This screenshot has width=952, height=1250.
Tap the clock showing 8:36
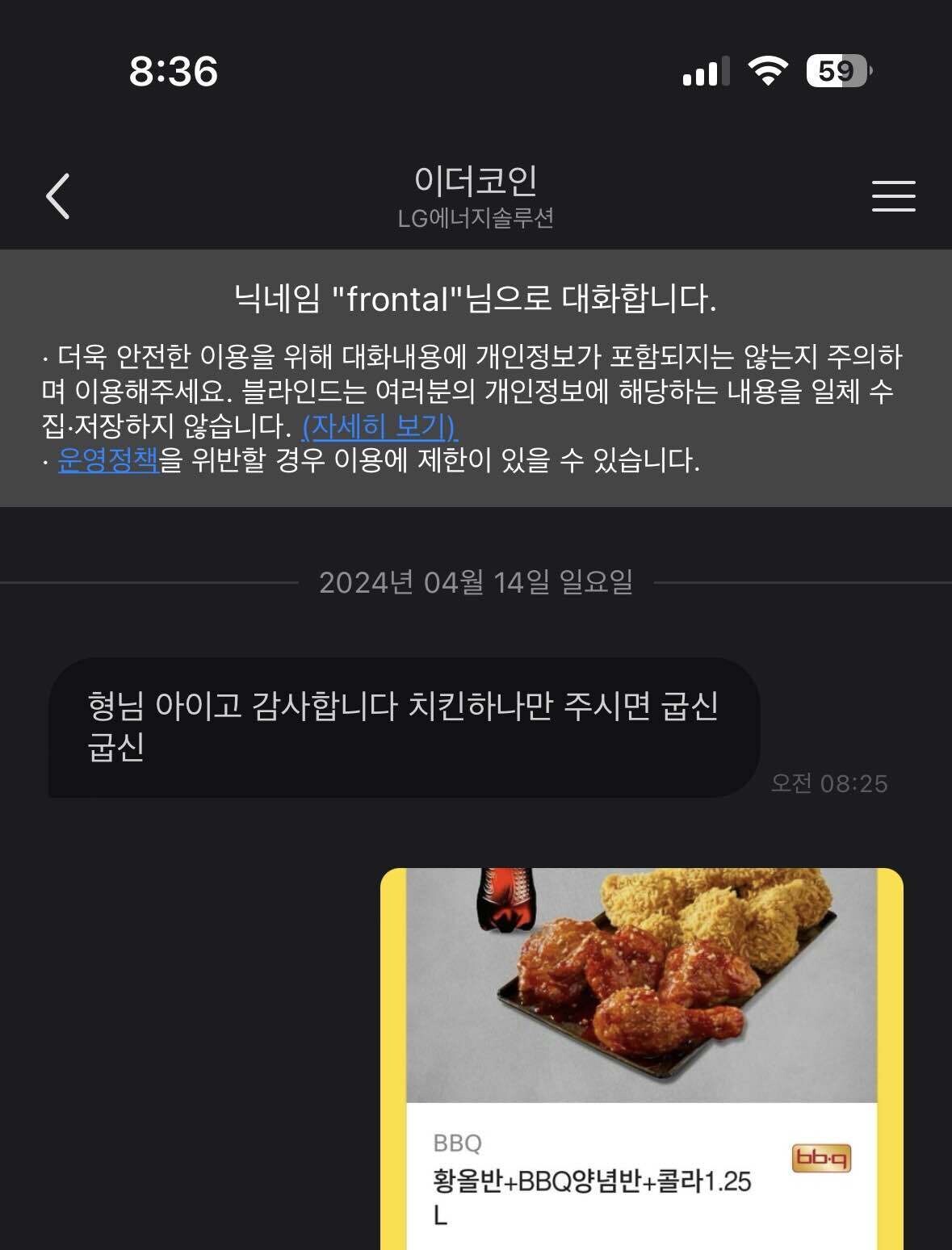click(x=173, y=71)
